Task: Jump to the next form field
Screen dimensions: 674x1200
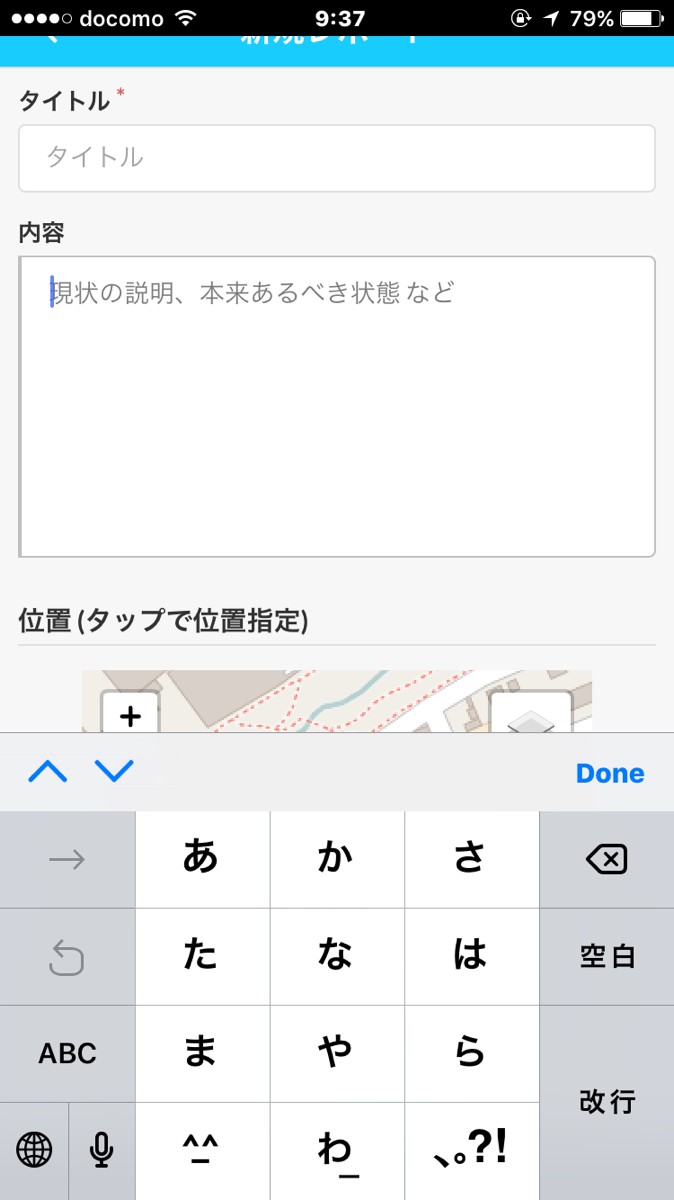Action: coord(114,771)
